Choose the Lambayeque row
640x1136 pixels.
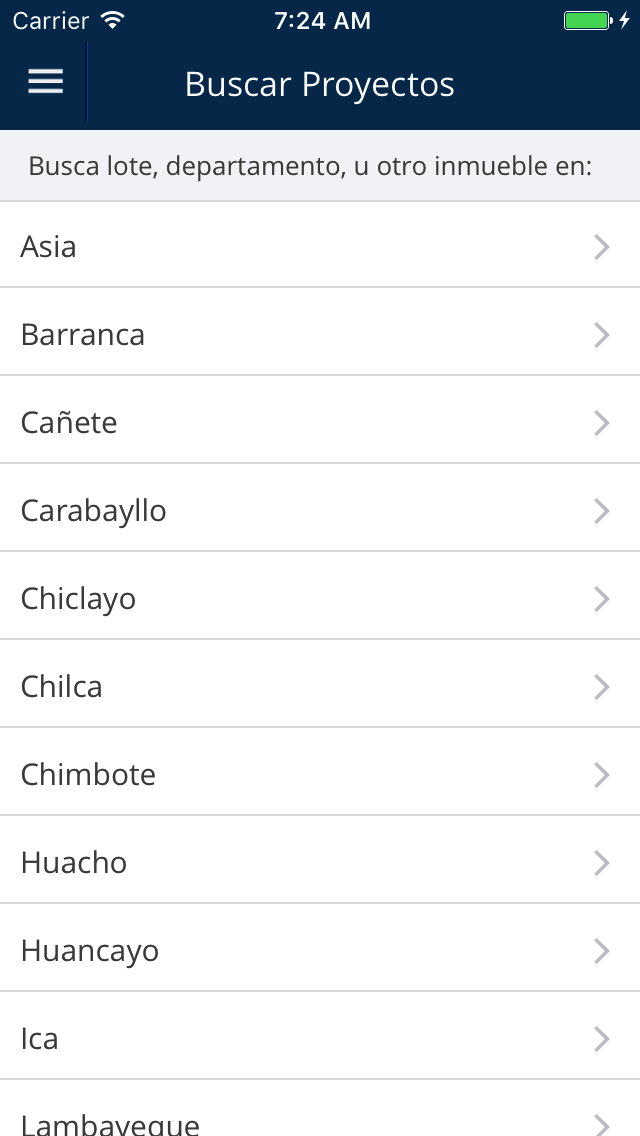tap(320, 1108)
